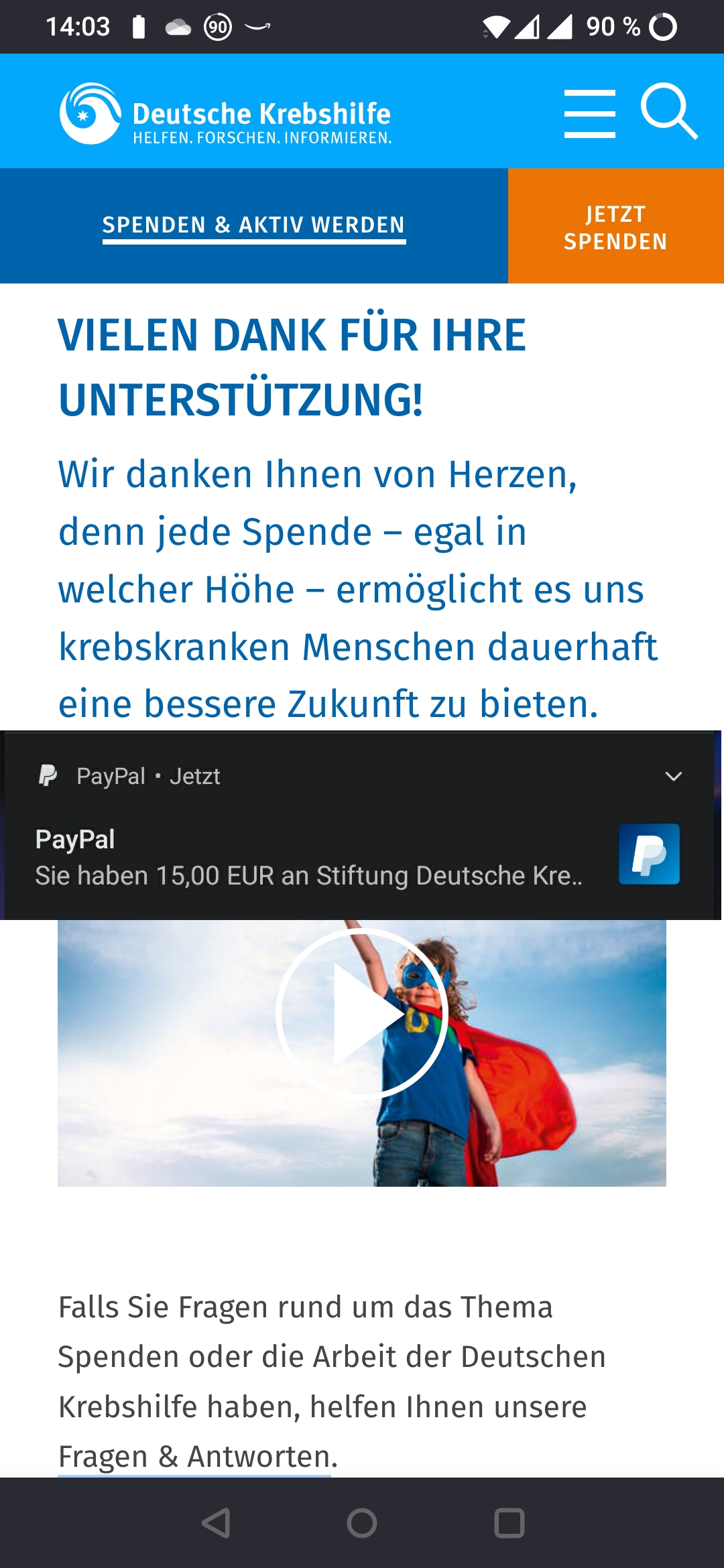
Task: Tap the Jetzt Spenden button
Action: point(615,226)
